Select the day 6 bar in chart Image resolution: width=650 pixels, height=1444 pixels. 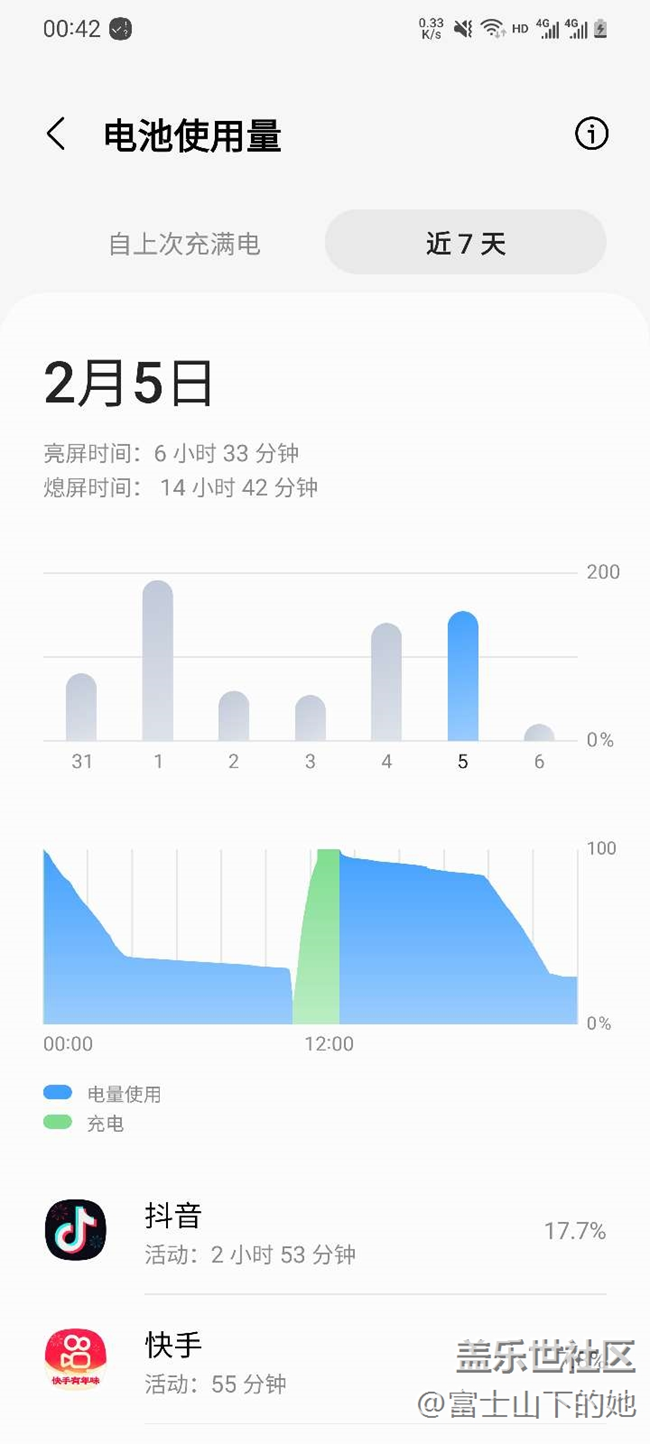[539, 733]
